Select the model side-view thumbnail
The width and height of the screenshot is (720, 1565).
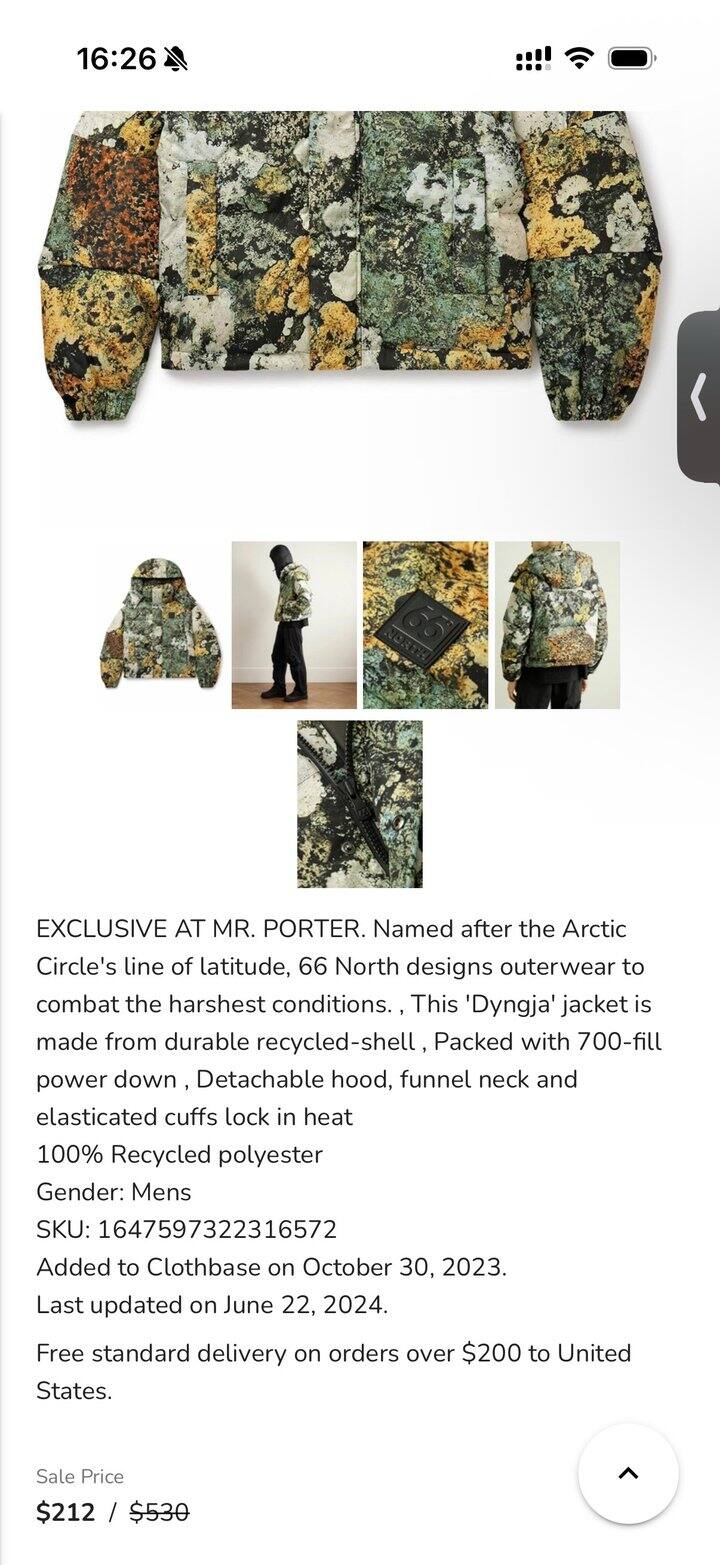[294, 625]
